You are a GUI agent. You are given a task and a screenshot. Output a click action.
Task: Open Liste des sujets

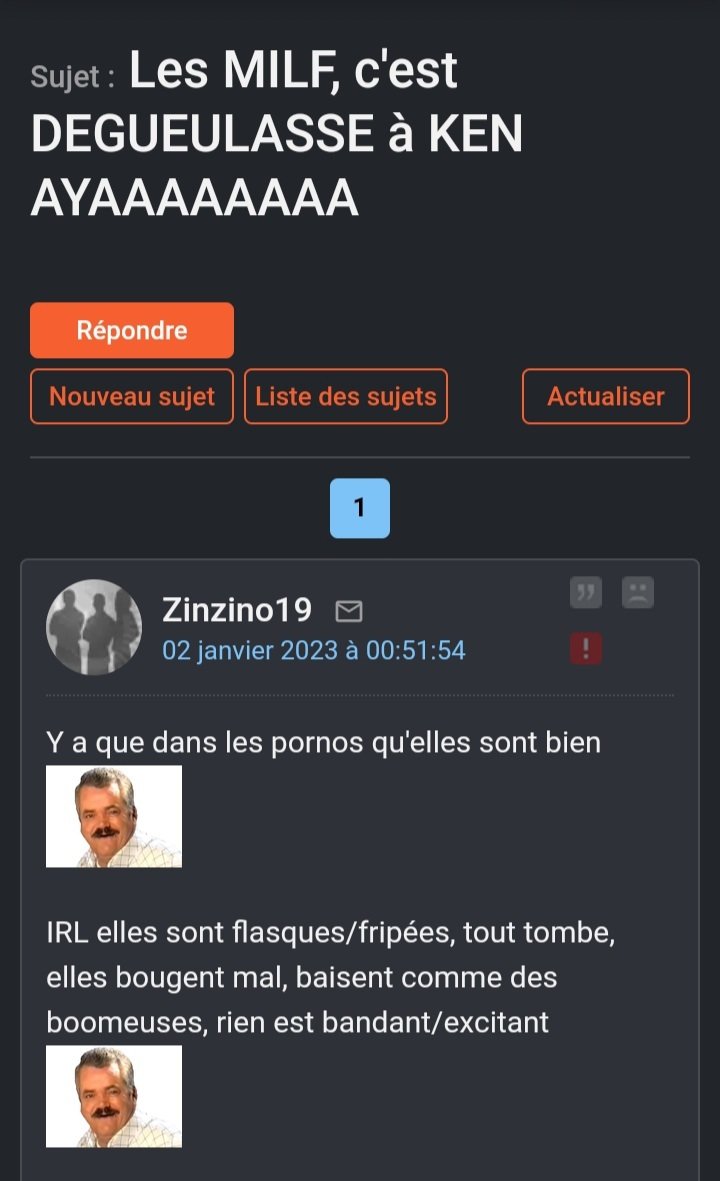pos(346,396)
